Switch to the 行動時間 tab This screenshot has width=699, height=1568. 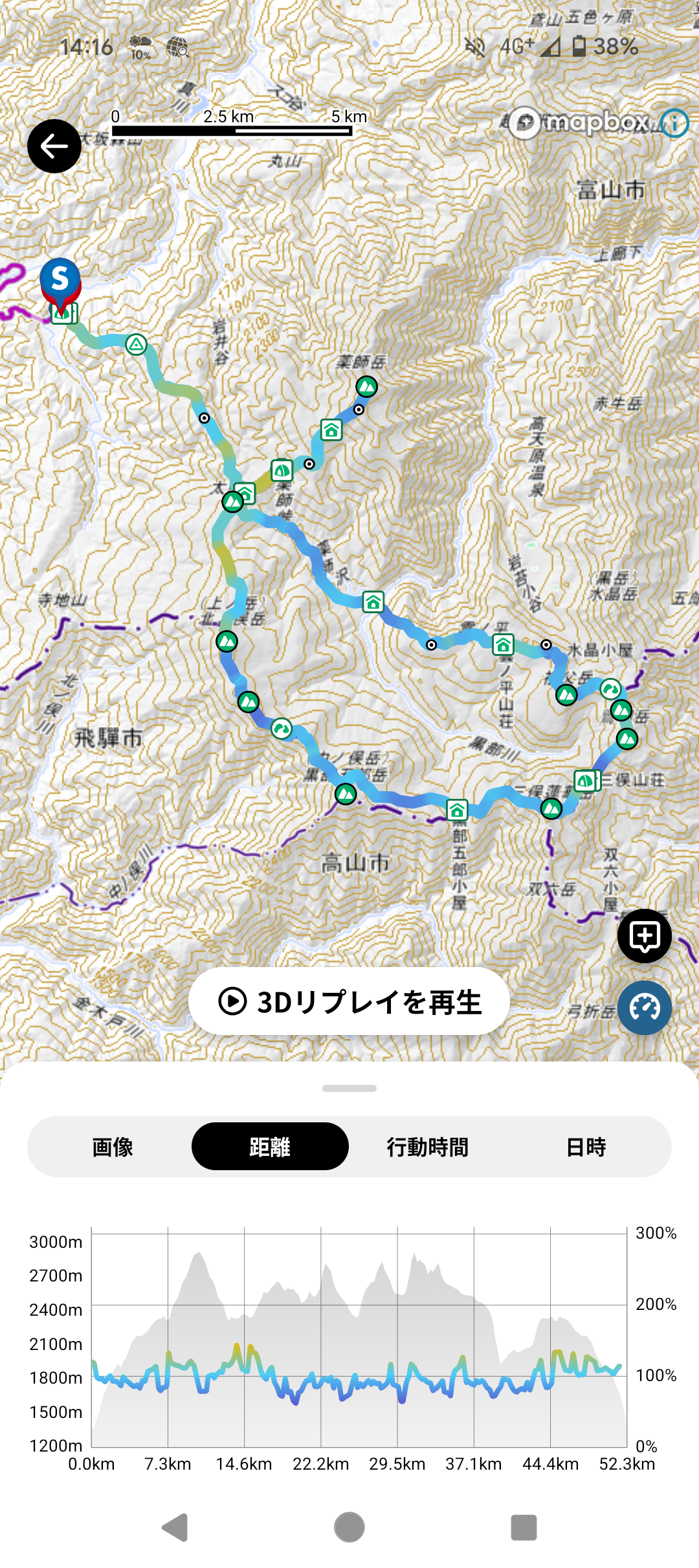tap(427, 1147)
